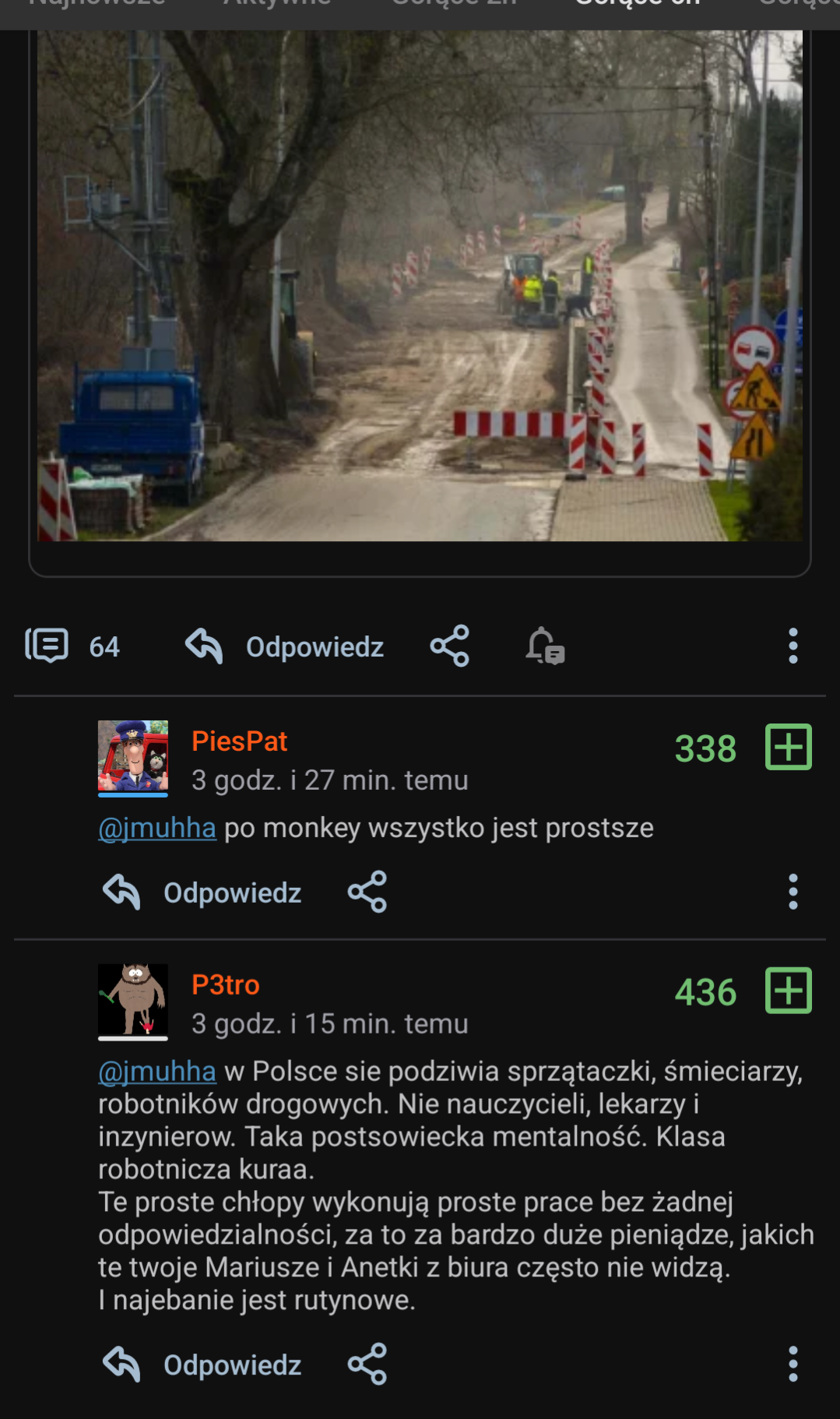Screen dimensions: 840x1419
Task: Upvote PiesPat's comment with the plus
Action: pyautogui.click(x=788, y=748)
